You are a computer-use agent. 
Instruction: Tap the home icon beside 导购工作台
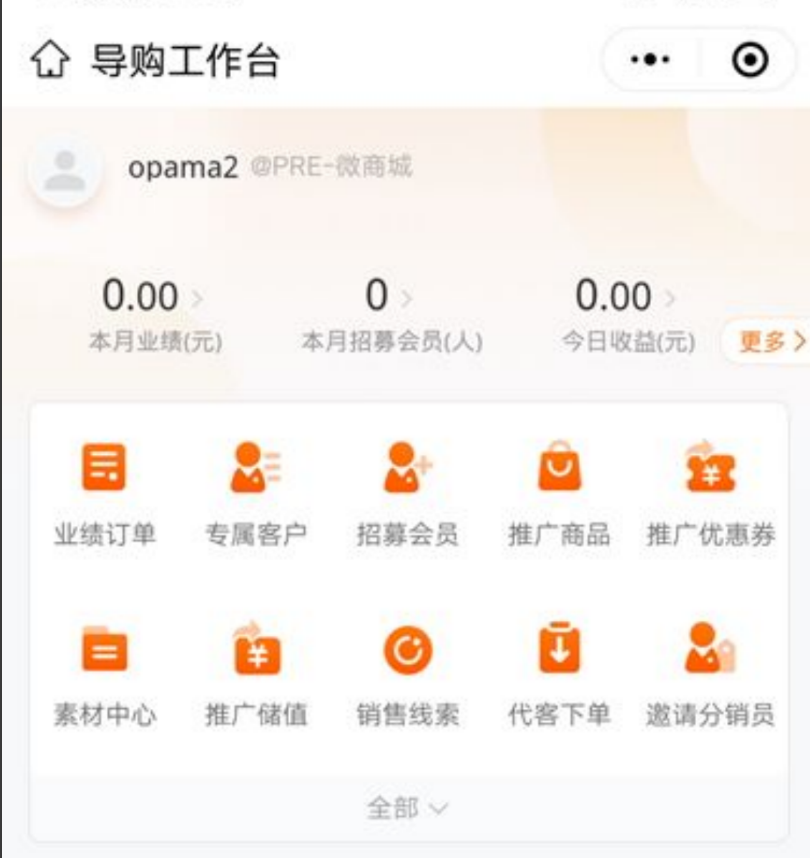pyautogui.click(x=50, y=61)
